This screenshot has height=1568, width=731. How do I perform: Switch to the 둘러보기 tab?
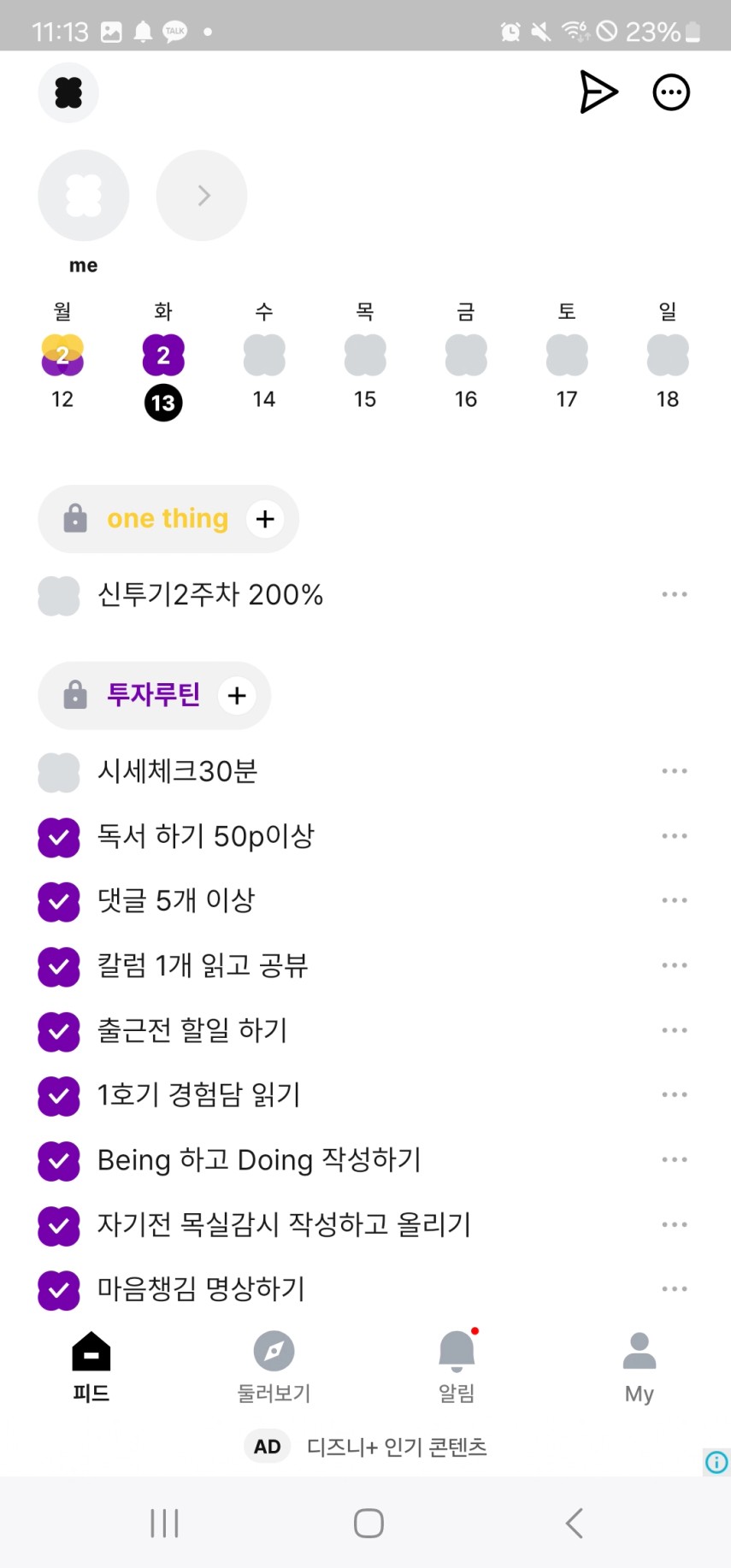coord(274,1366)
